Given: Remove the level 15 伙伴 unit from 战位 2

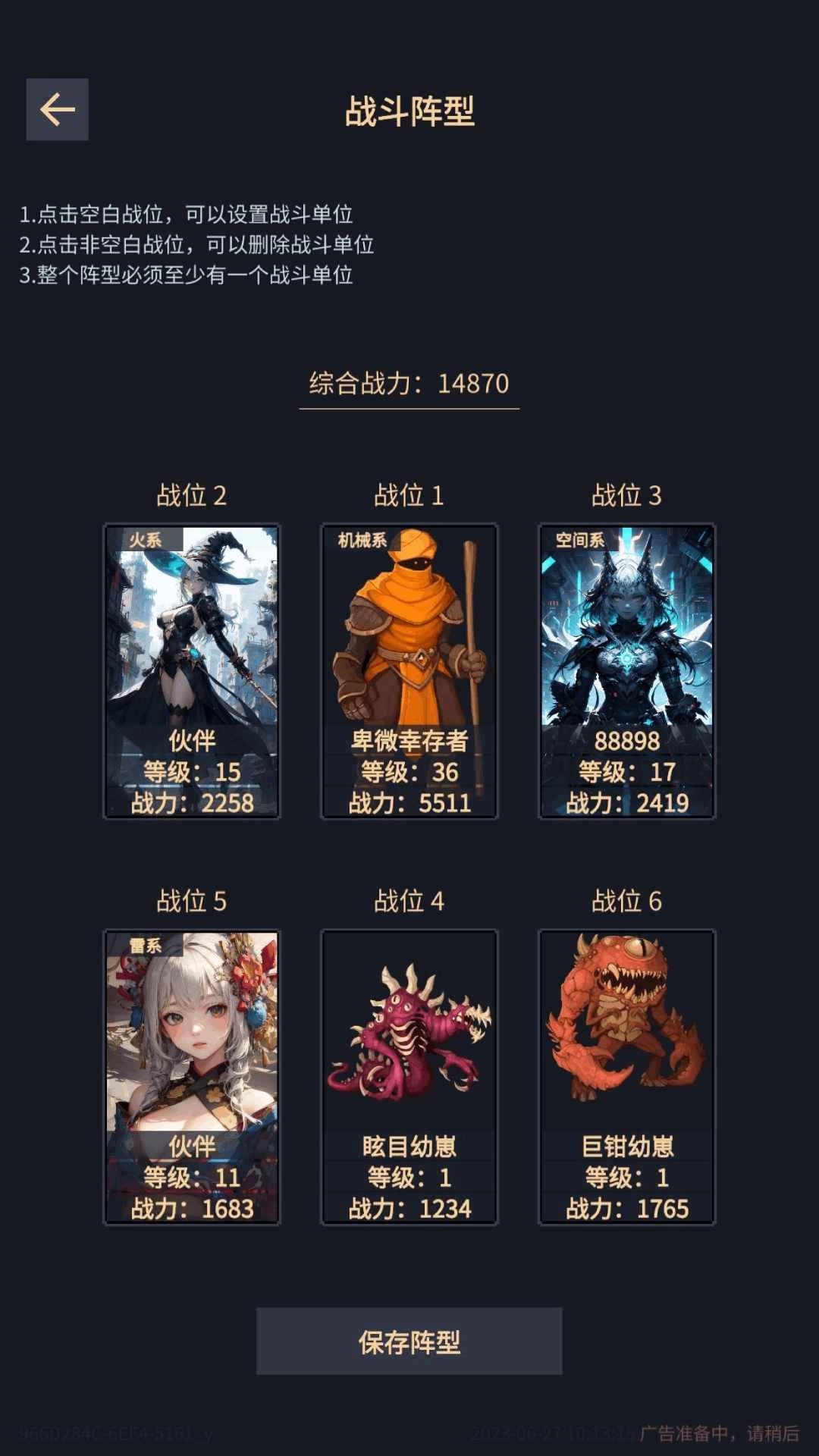Looking at the screenshot, I should 192,671.
